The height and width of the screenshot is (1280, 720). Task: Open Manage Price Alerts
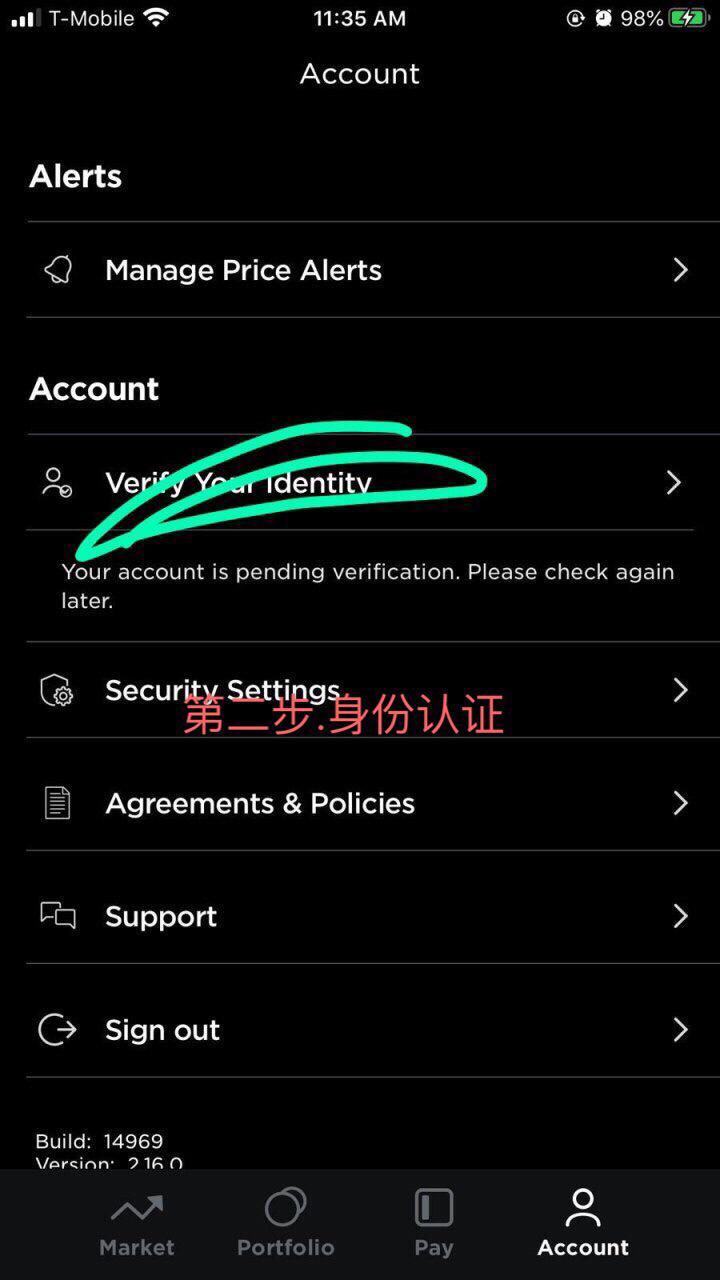[x=242, y=269]
